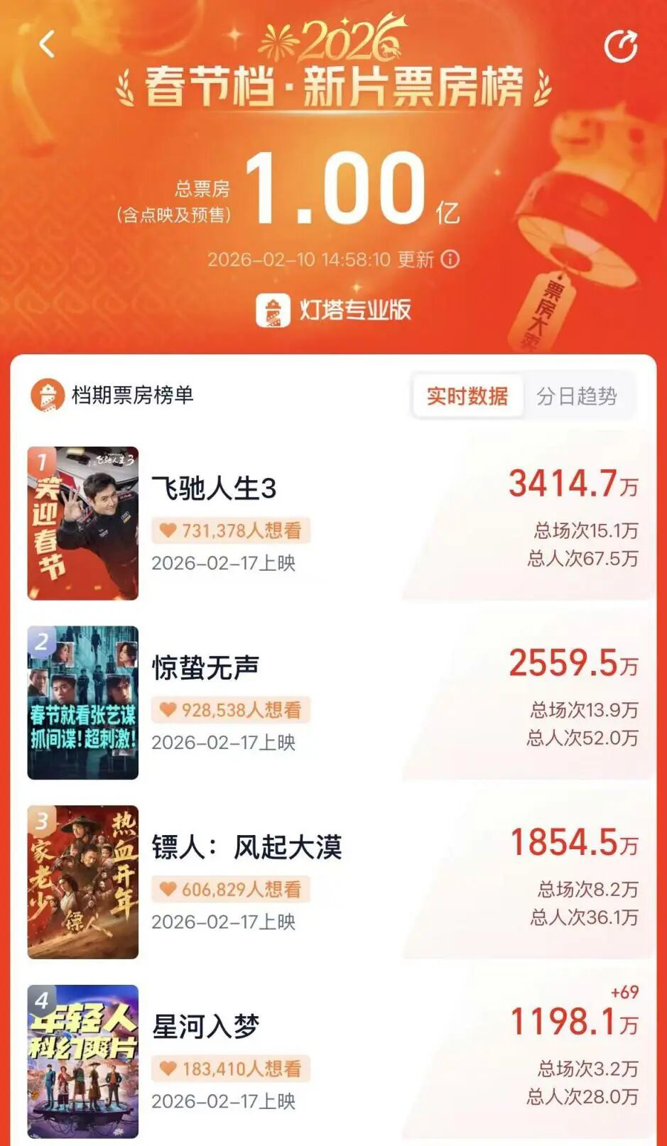Share this box office ranking
Screen dimensions: 667x1146
(x=621, y=47)
